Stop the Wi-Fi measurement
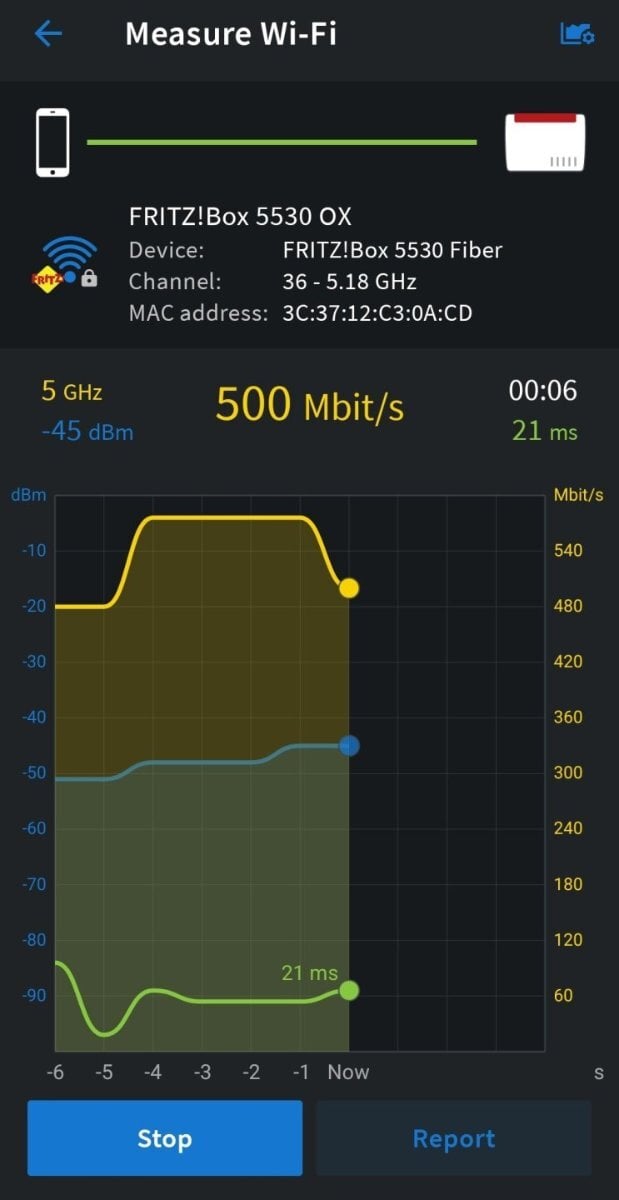 (164, 1138)
